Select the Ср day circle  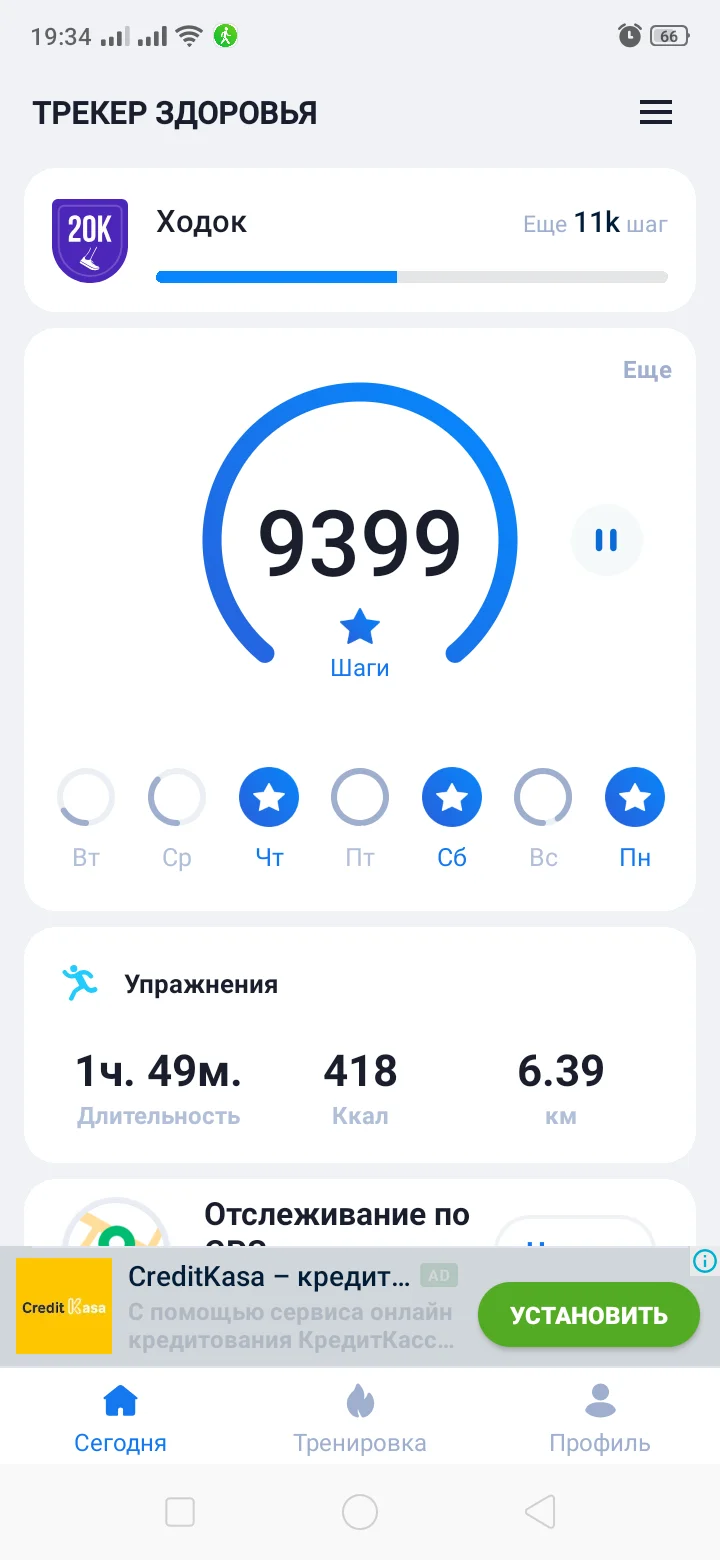point(177,798)
